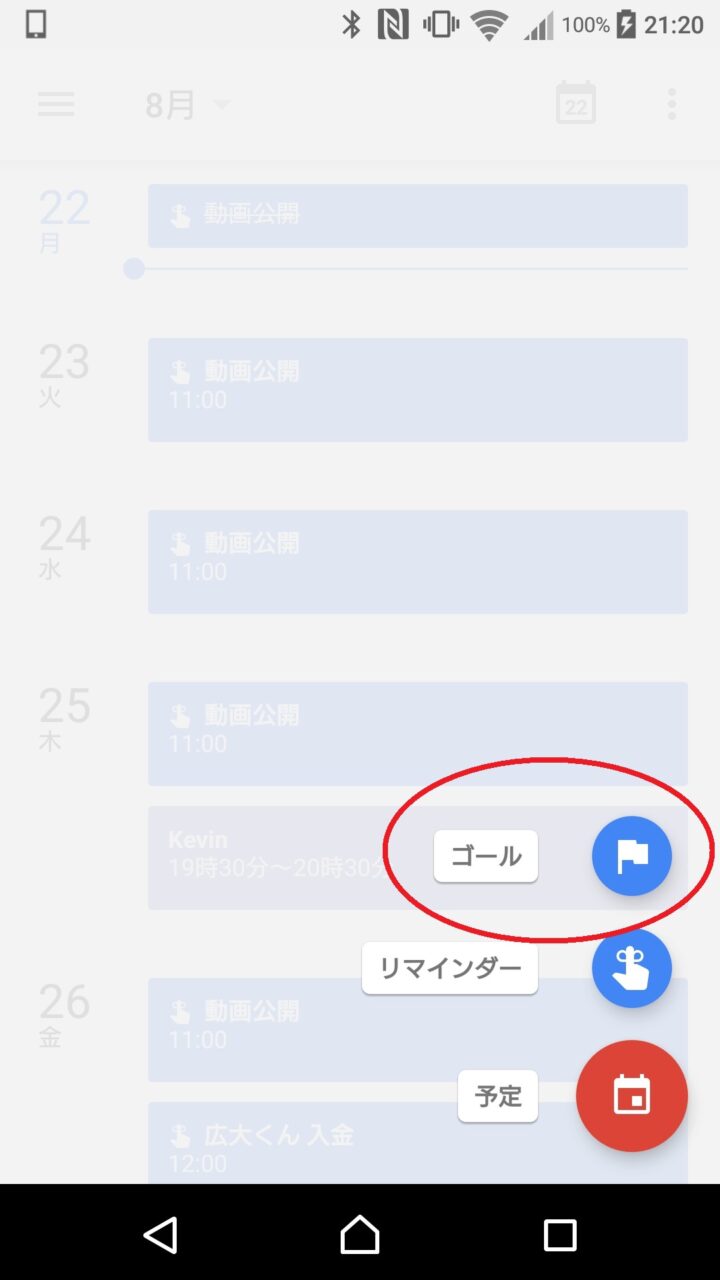Add a リマインダー via the finger icon button
The height and width of the screenshot is (1280, 720).
pos(631,968)
